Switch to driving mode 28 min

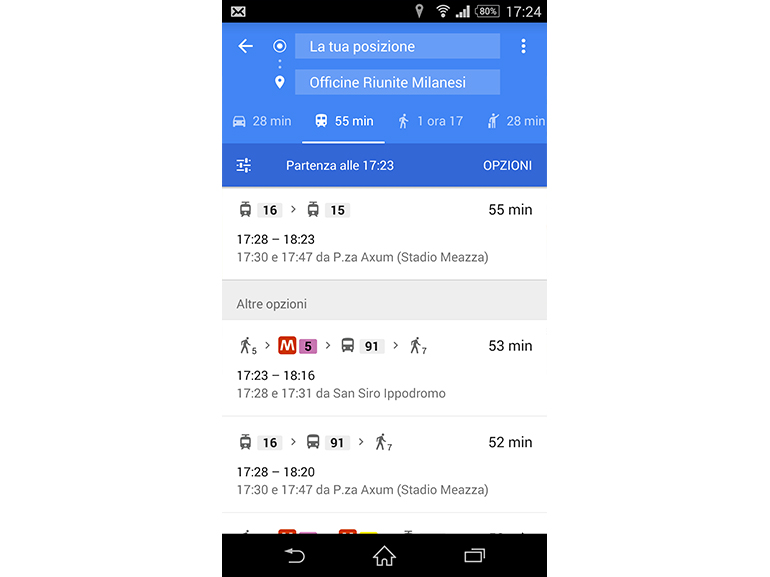[262, 121]
